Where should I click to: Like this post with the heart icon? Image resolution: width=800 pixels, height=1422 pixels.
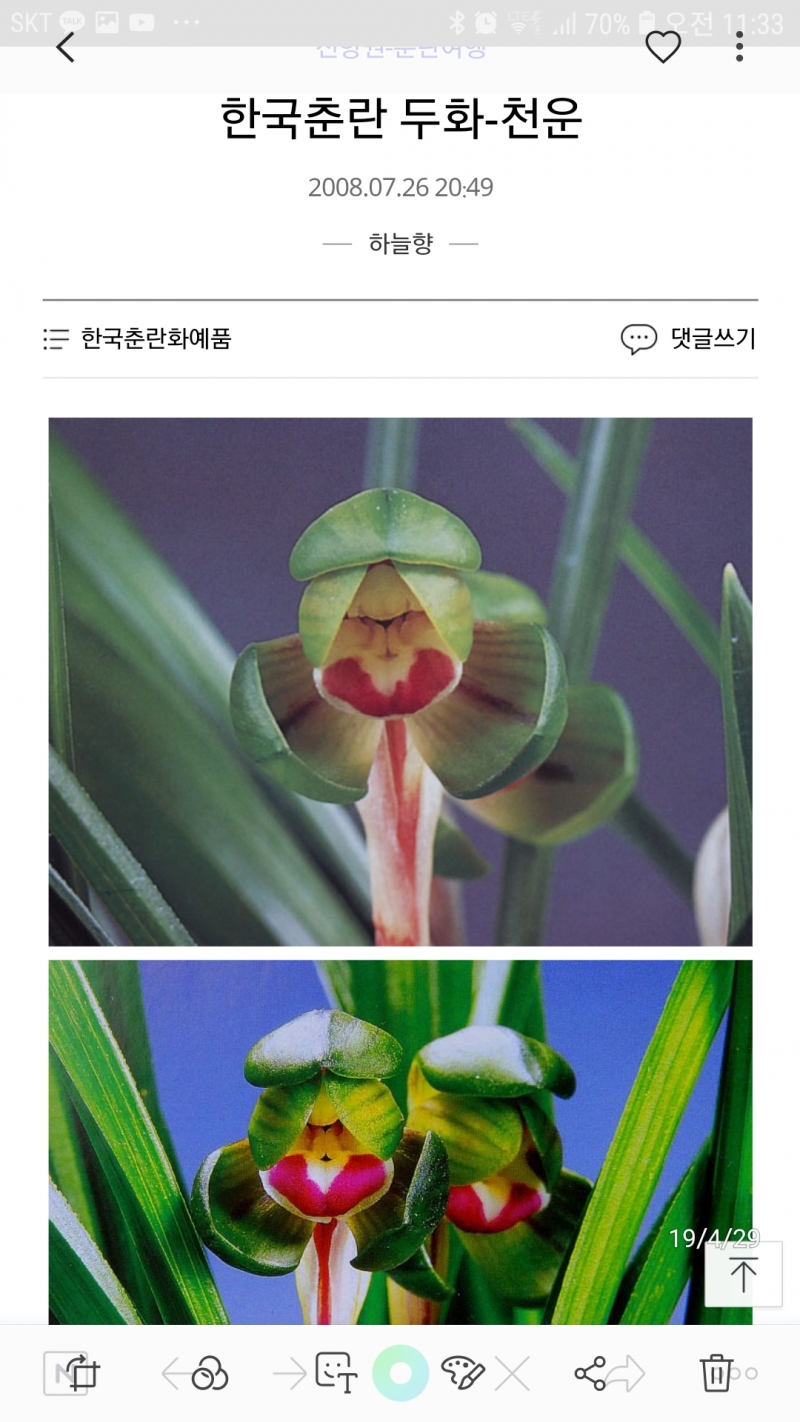(662, 47)
